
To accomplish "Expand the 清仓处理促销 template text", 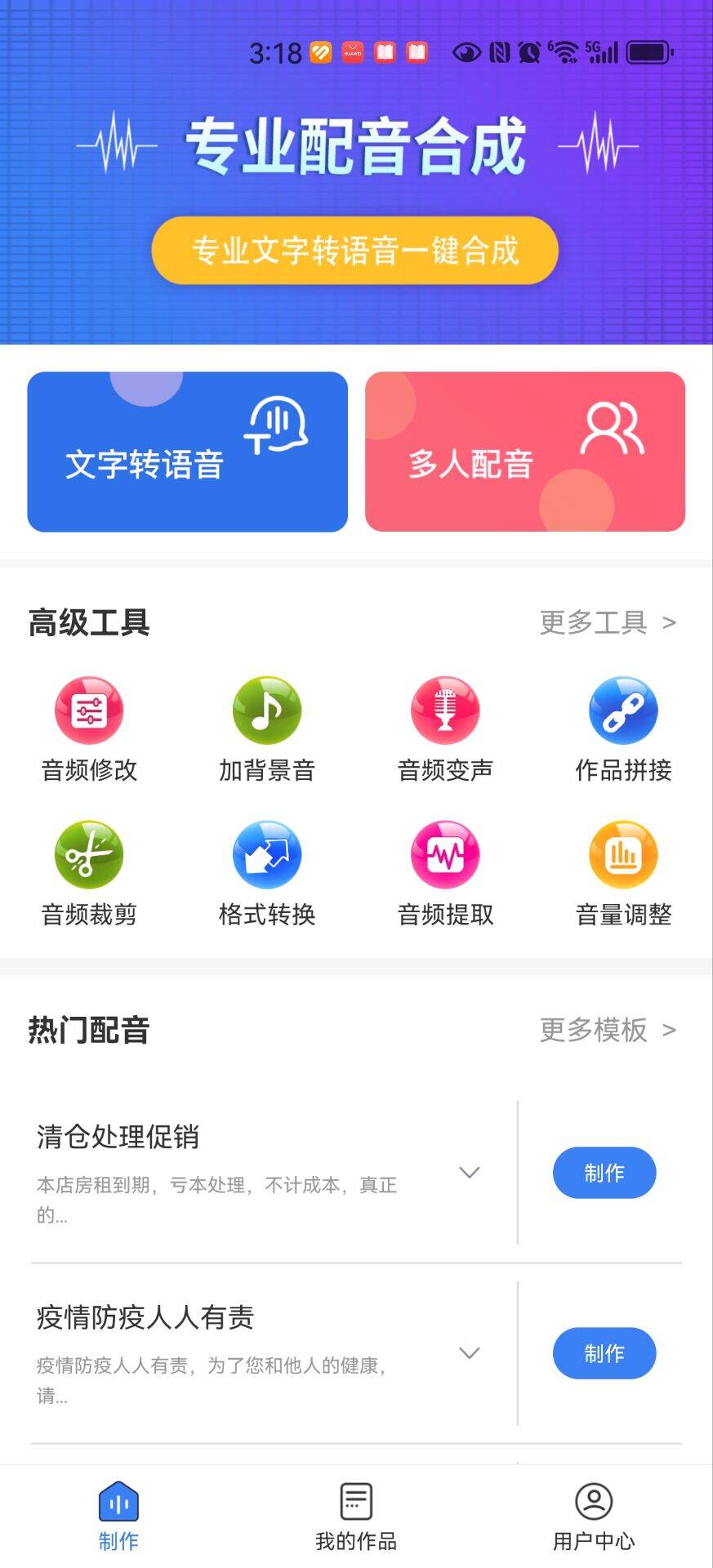I will [x=469, y=1173].
